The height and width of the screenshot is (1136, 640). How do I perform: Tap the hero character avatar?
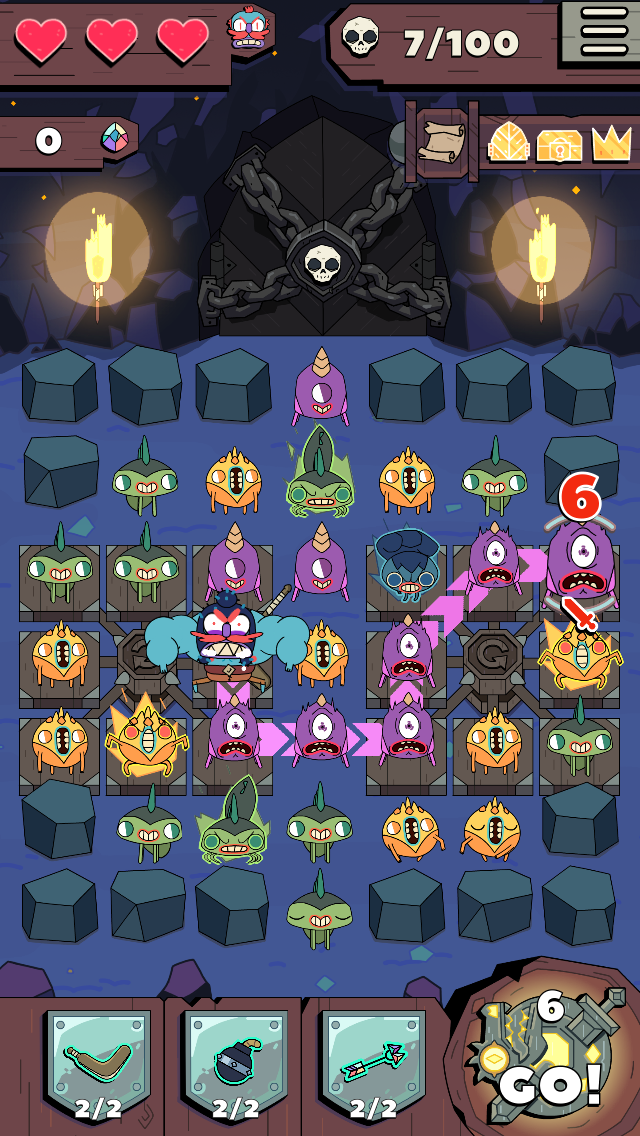248,28
